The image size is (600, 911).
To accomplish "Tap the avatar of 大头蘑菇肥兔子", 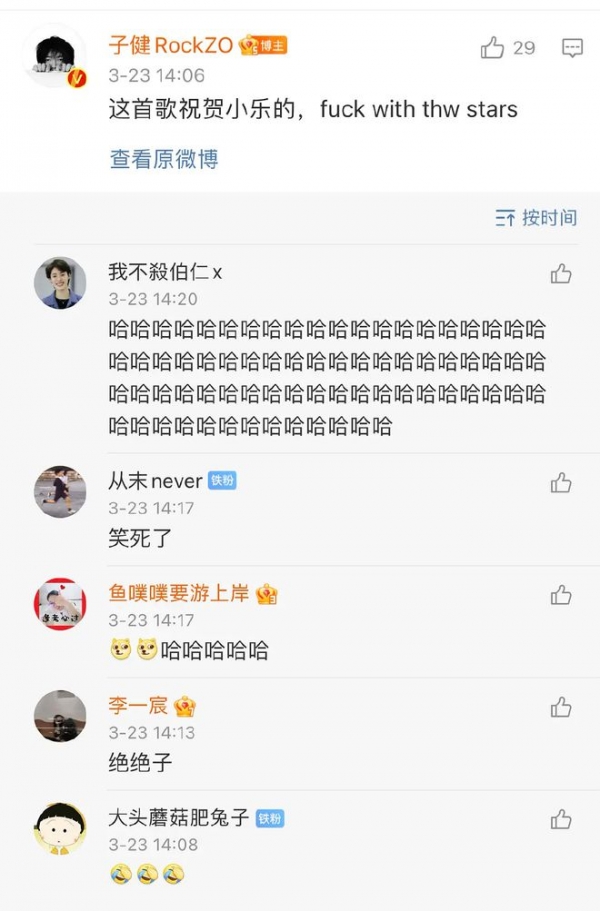I will click(60, 829).
